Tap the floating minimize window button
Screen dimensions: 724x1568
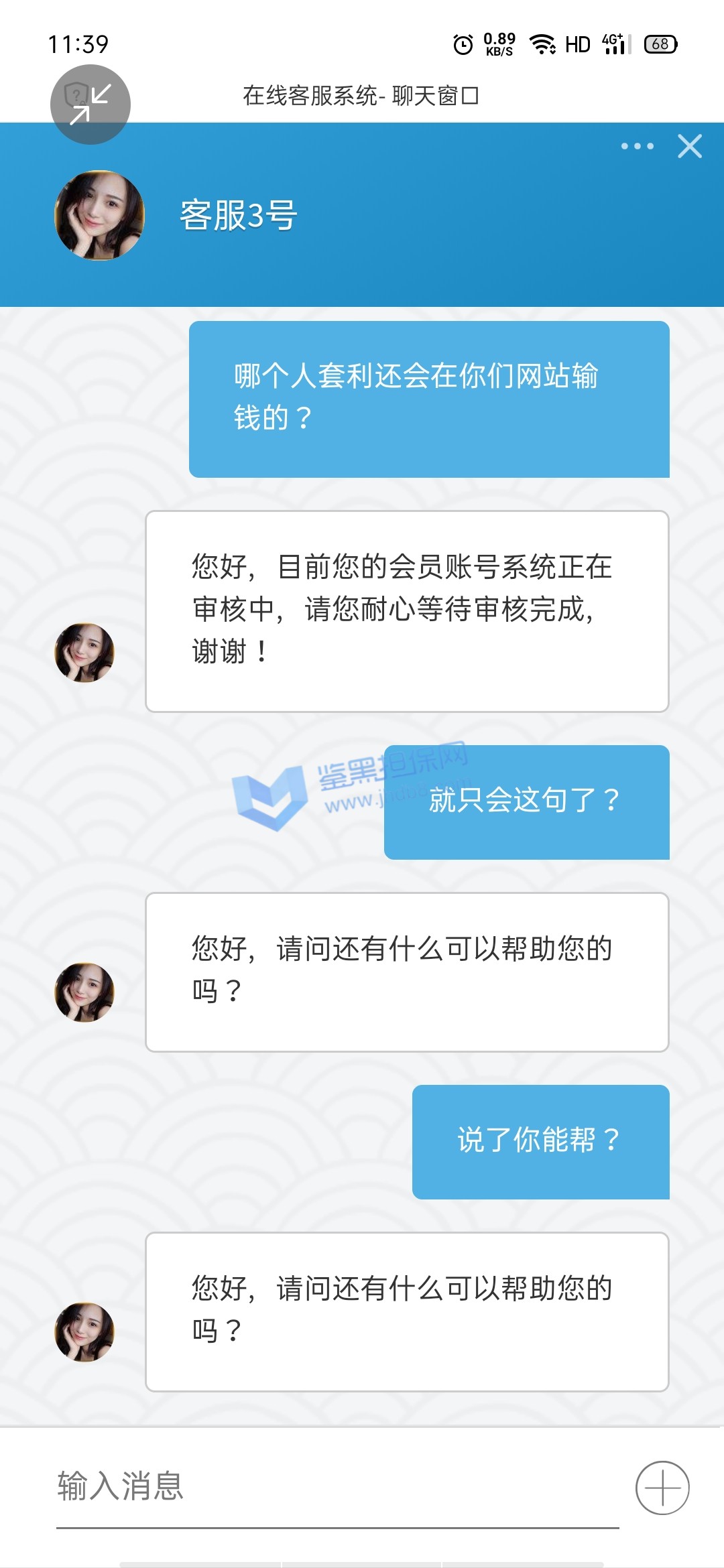[x=90, y=105]
